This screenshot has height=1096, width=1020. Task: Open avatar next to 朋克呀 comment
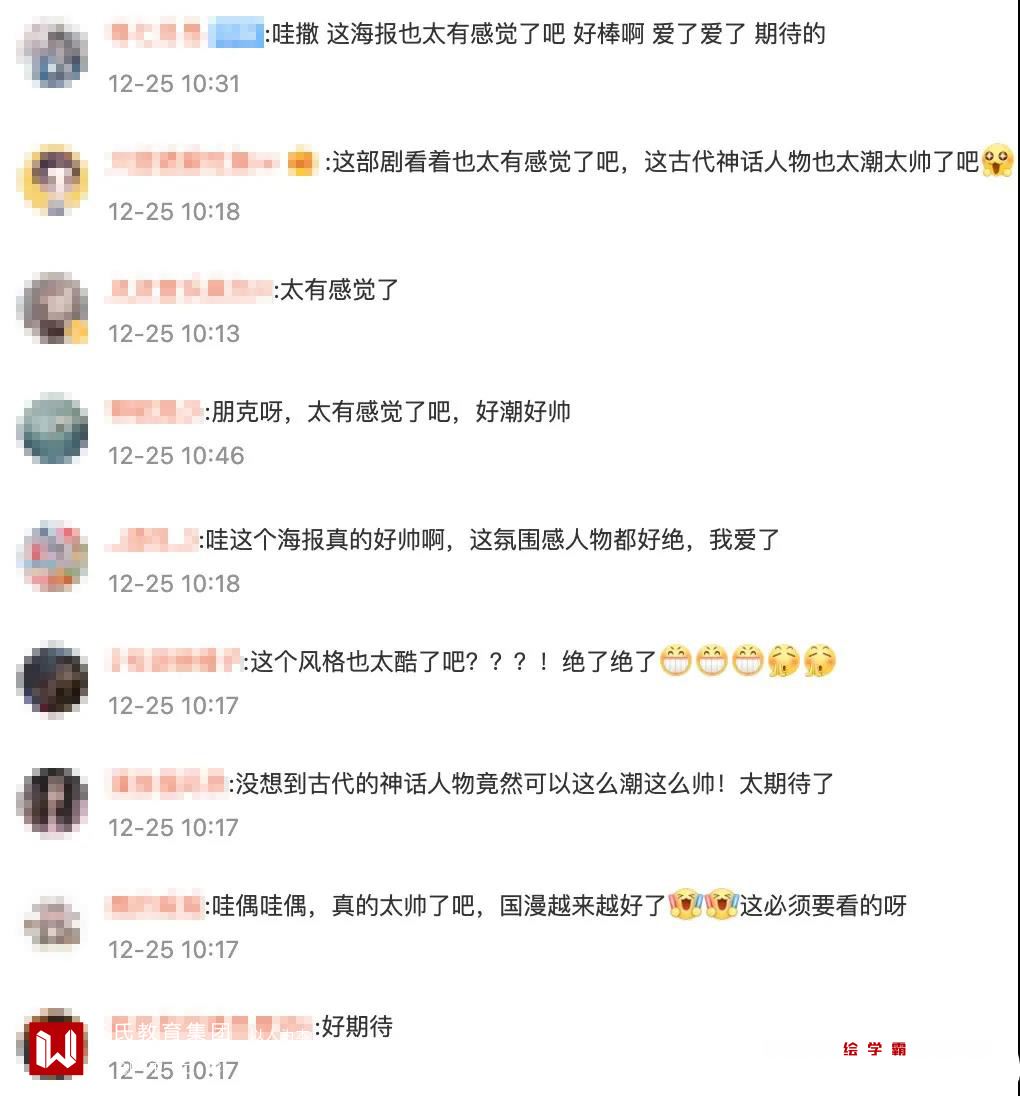pos(52,429)
